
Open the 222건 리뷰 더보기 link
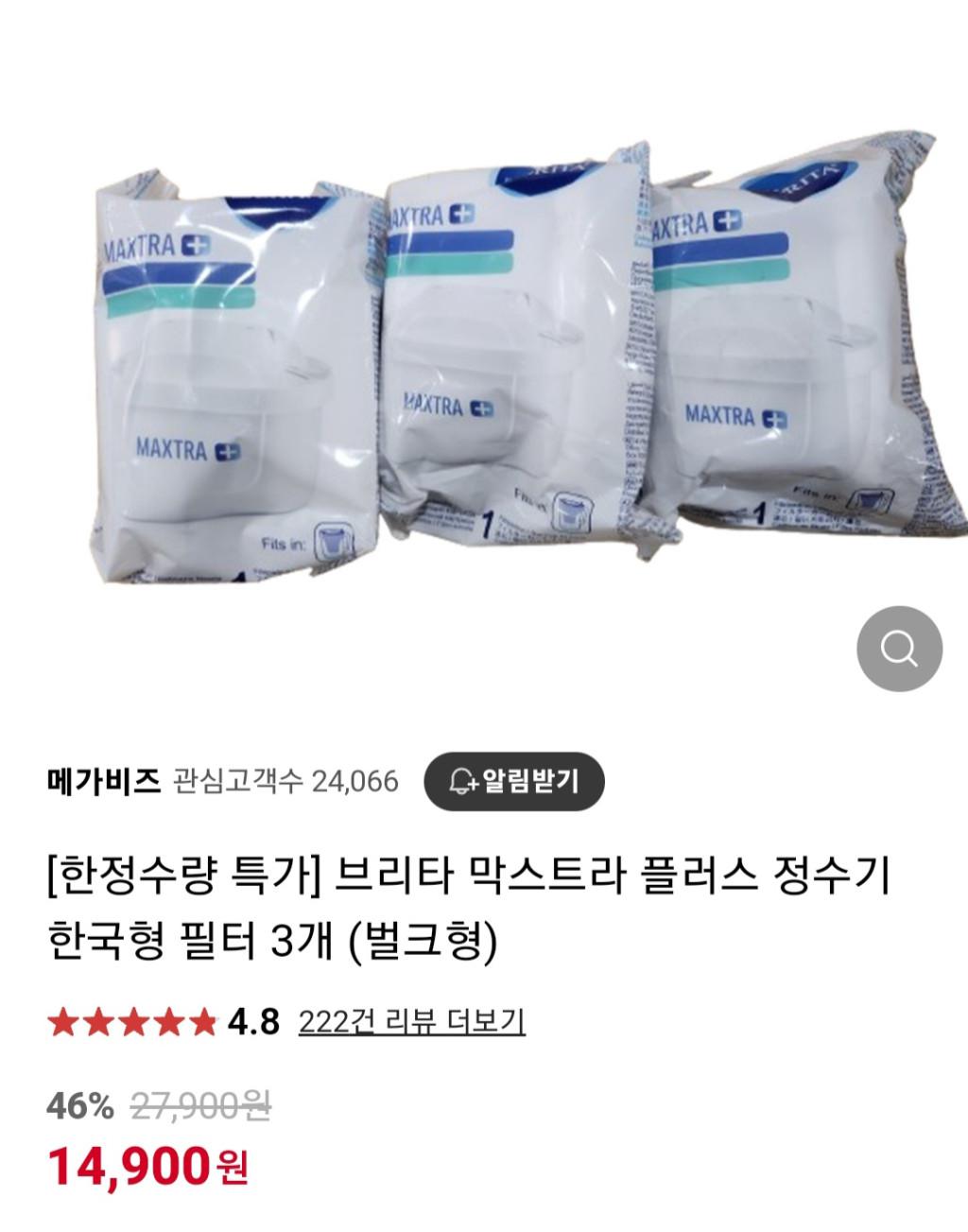click(x=411, y=1021)
